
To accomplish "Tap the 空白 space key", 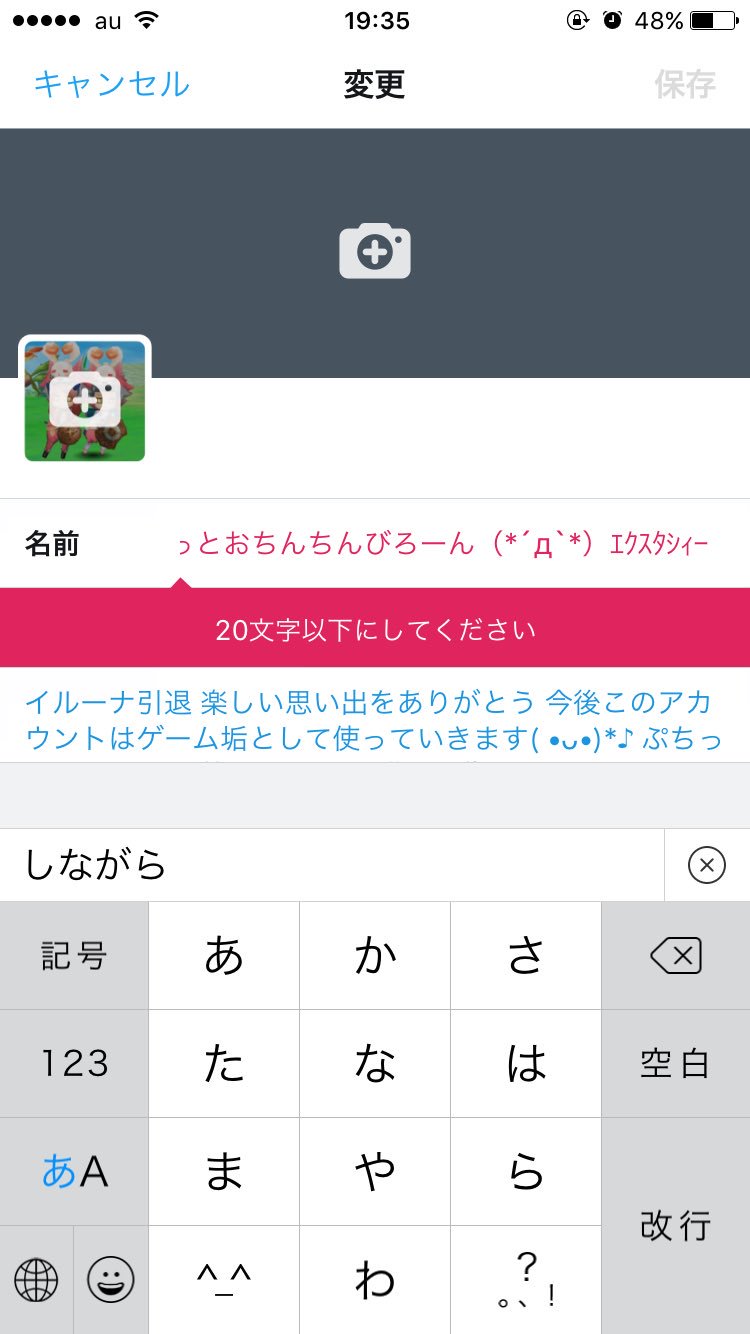I will [676, 1064].
